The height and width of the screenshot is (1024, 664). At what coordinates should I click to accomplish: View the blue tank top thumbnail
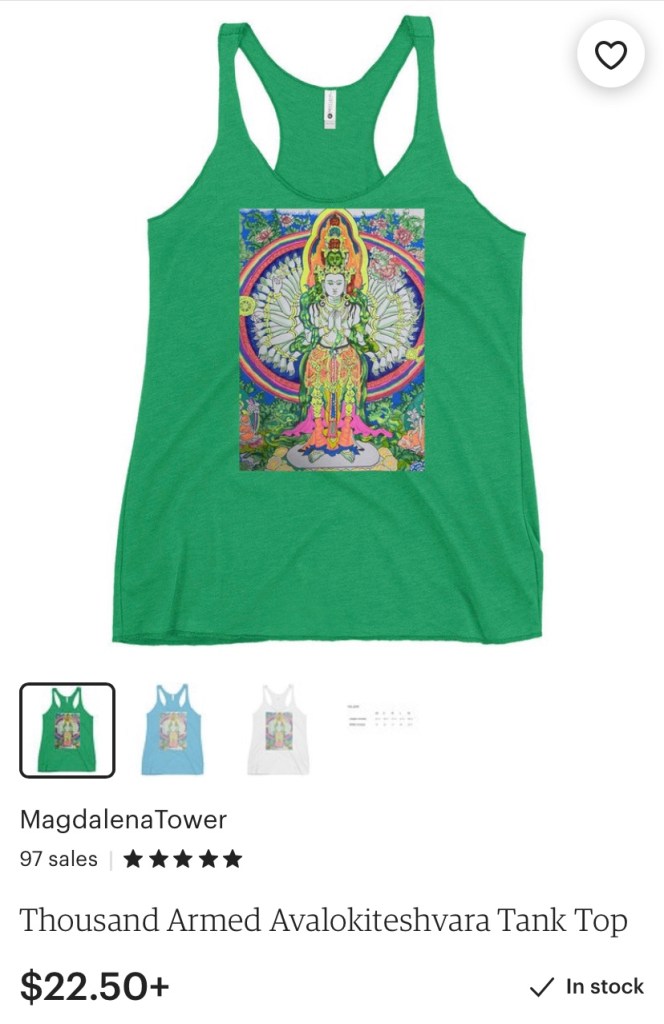point(173,729)
